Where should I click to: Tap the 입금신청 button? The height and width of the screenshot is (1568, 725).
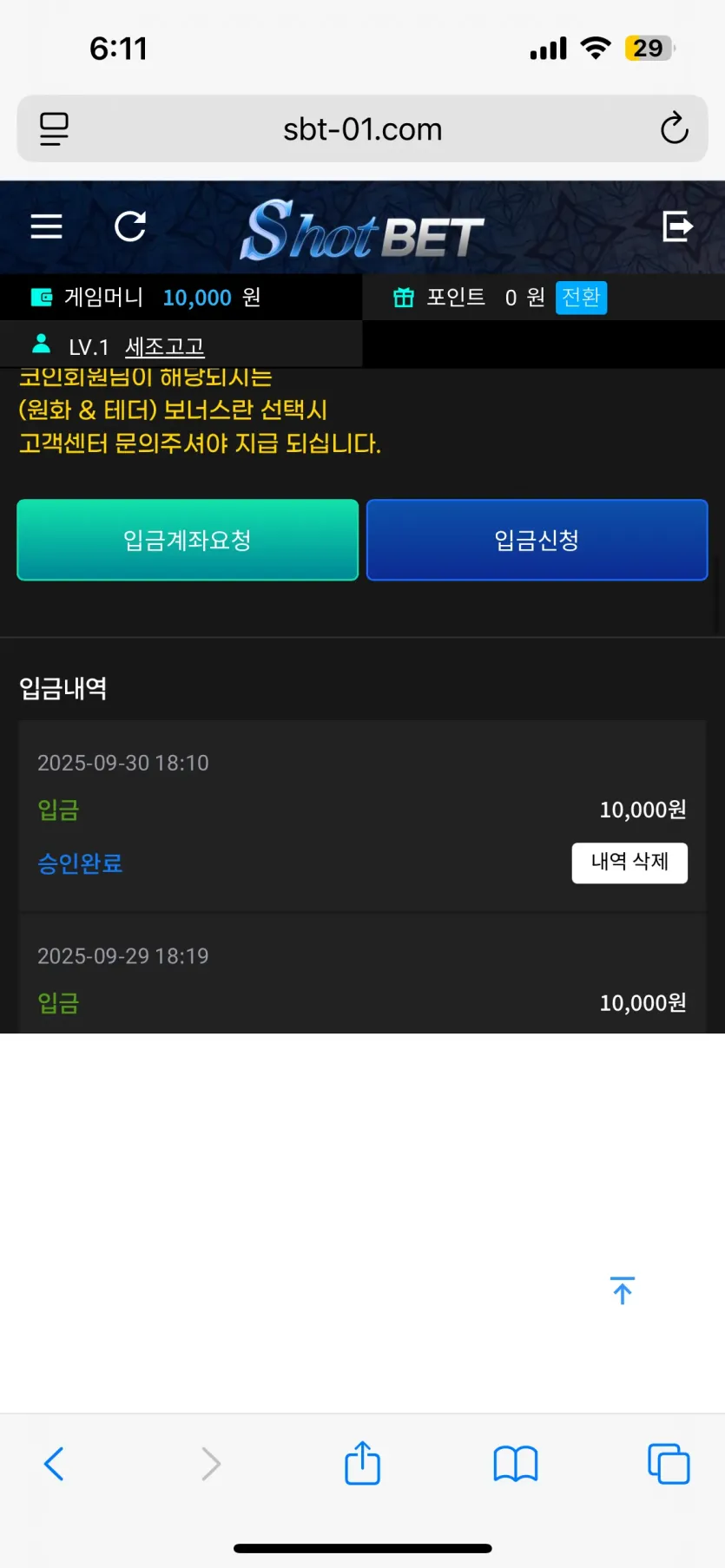[x=537, y=540]
